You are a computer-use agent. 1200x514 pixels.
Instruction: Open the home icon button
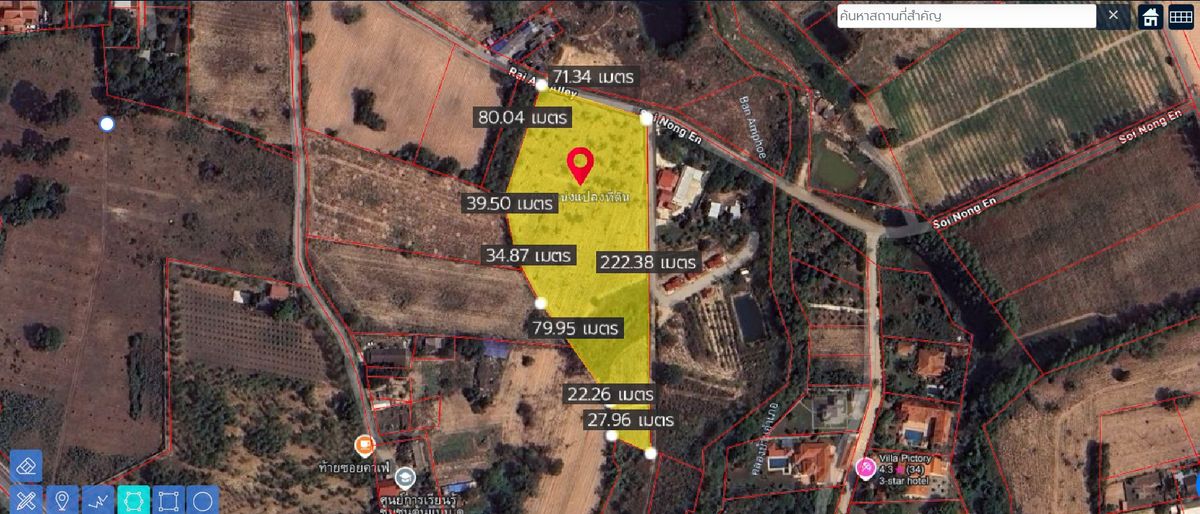[x=1151, y=16]
